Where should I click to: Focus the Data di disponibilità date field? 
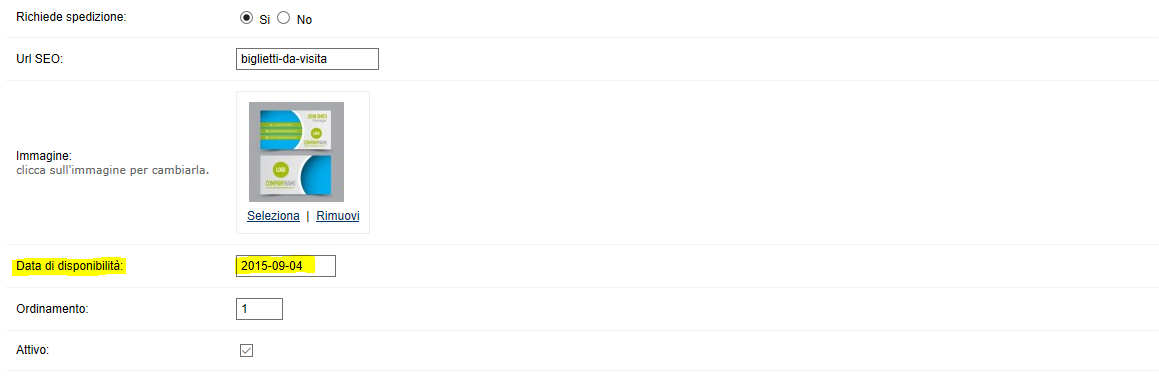(x=286, y=266)
